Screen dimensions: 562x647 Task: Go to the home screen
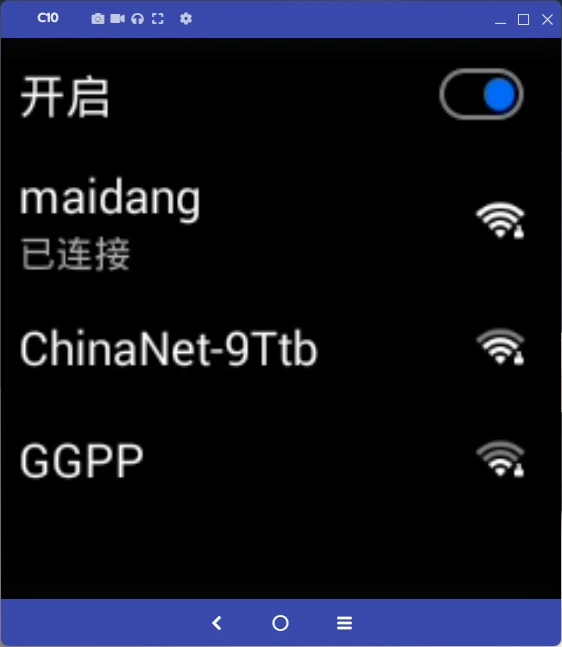[x=280, y=623]
